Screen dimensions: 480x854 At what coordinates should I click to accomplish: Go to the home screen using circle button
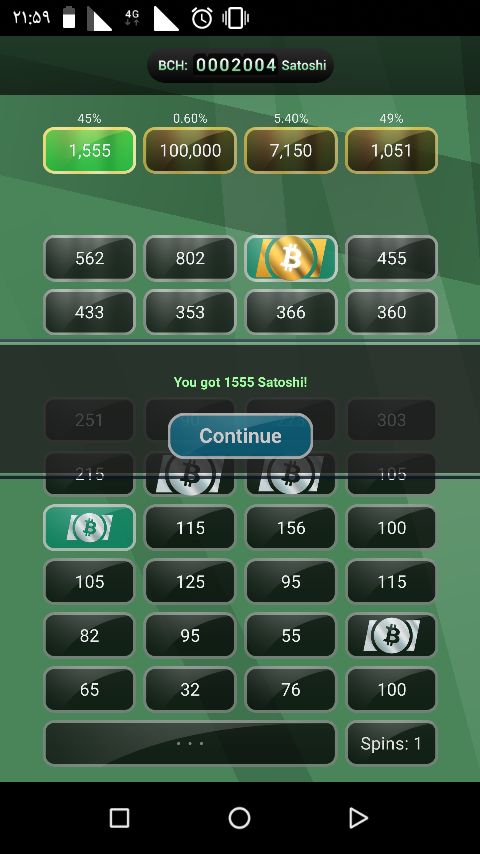click(x=239, y=818)
